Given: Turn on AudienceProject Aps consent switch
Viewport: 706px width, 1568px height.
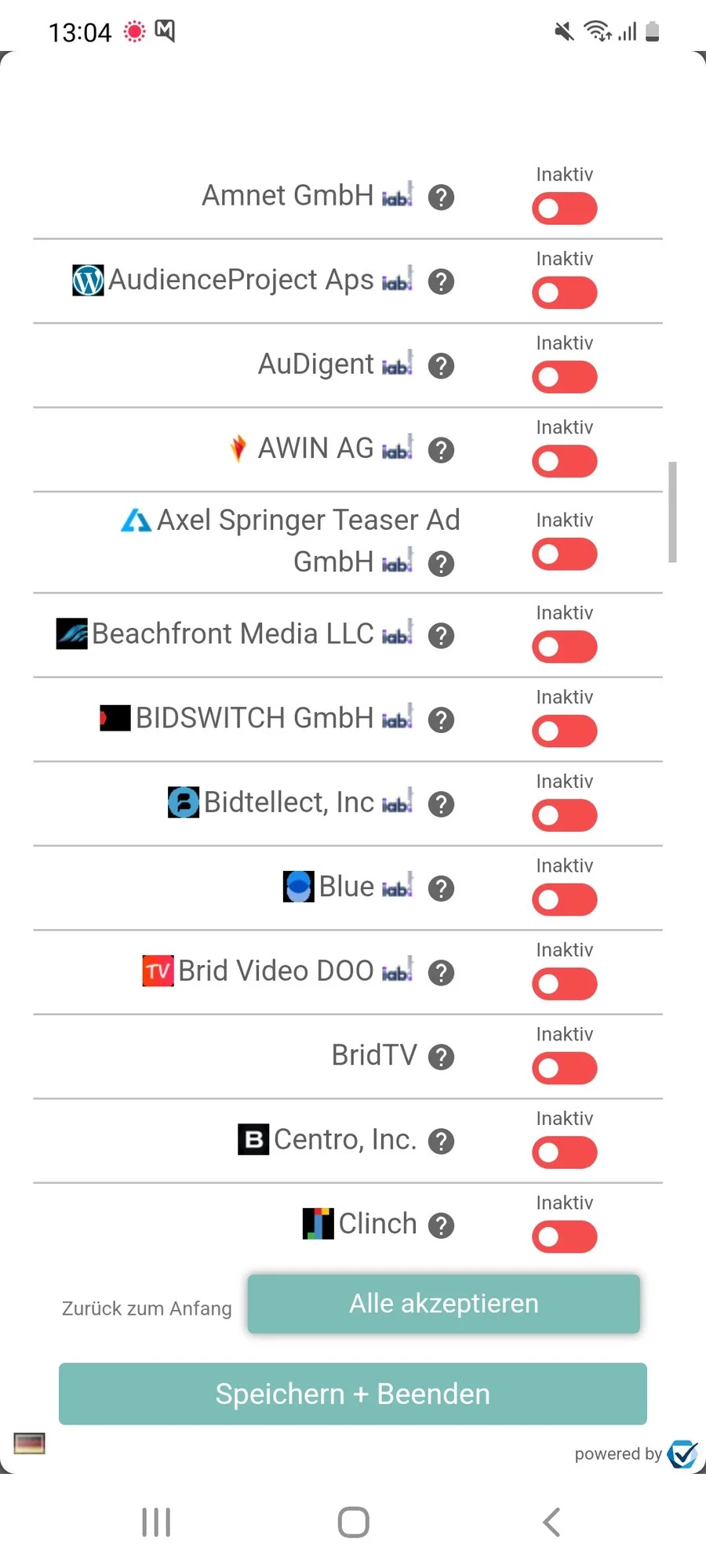Looking at the screenshot, I should (564, 293).
